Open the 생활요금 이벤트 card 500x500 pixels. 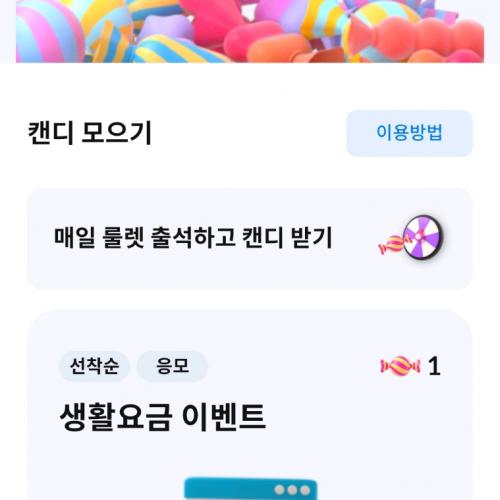pyautogui.click(x=250, y=405)
